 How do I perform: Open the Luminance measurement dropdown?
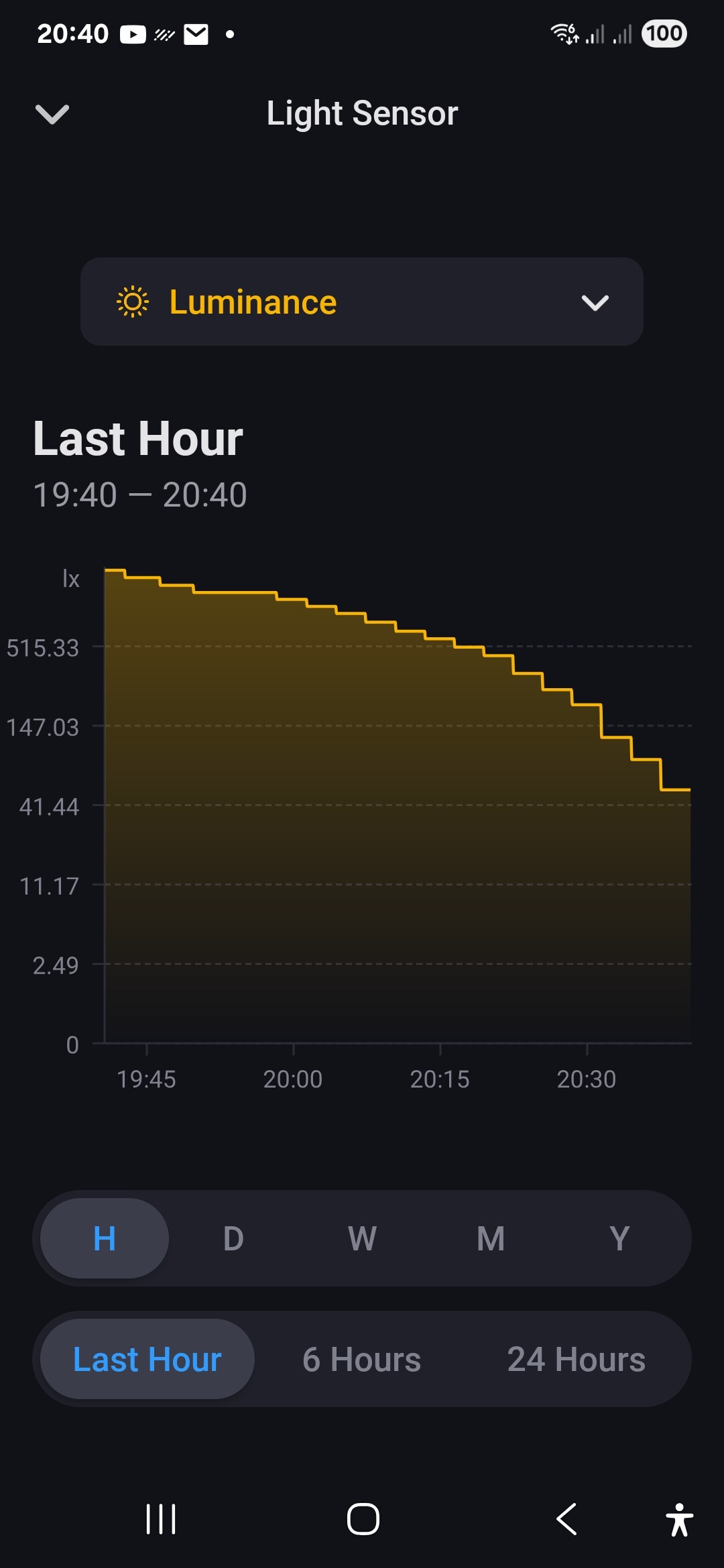click(x=362, y=302)
